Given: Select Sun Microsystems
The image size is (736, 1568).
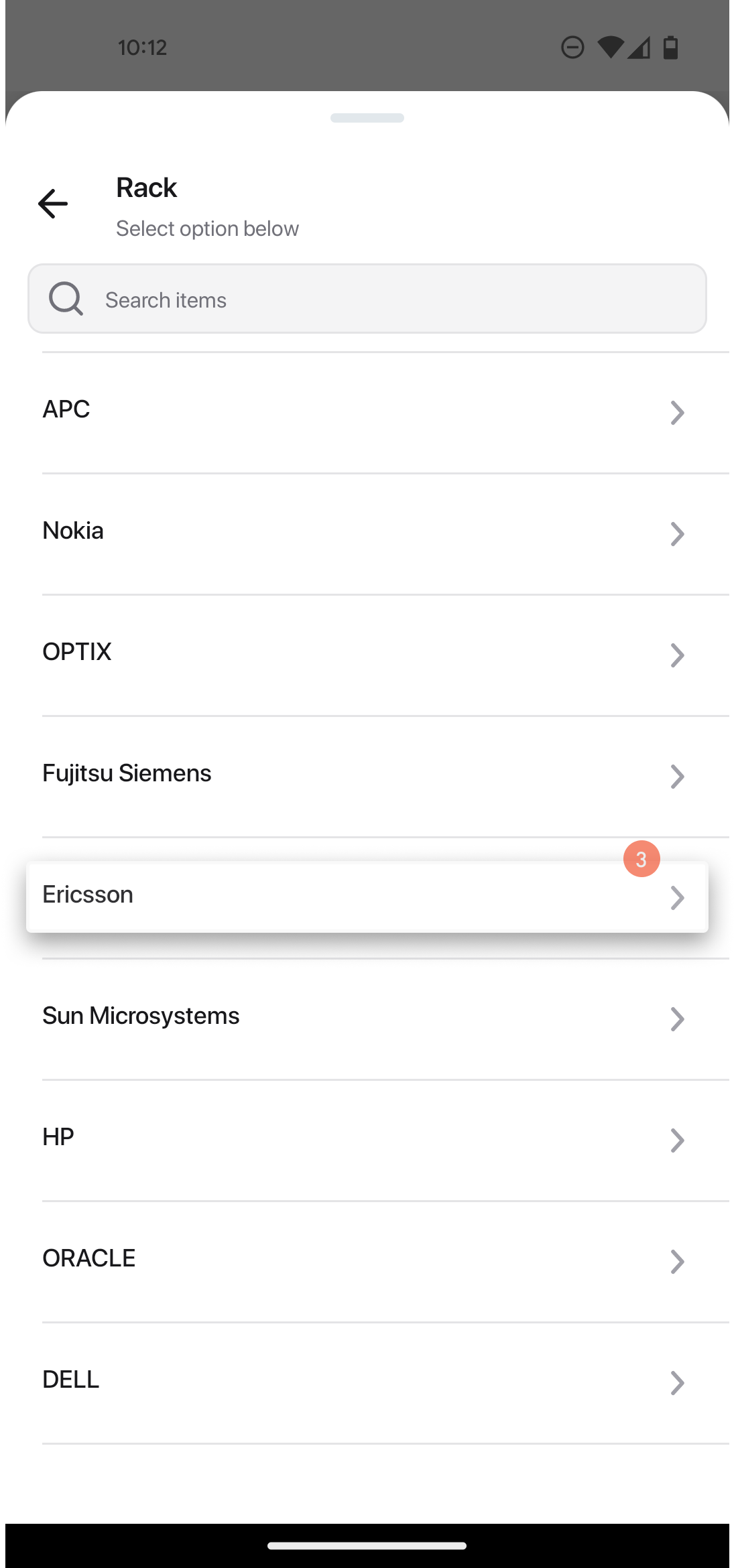Looking at the screenshot, I should [x=385, y=1019].
